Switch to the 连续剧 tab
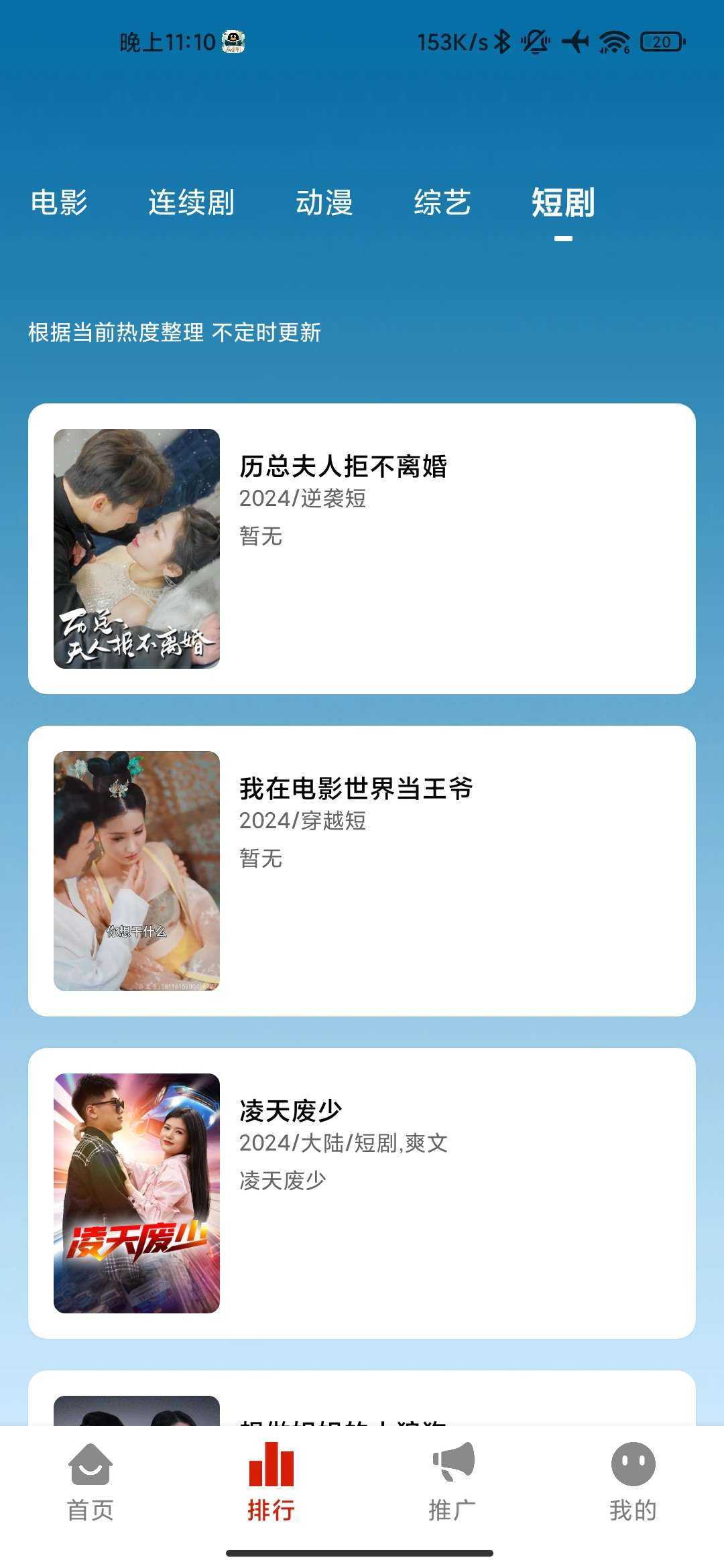 point(191,202)
